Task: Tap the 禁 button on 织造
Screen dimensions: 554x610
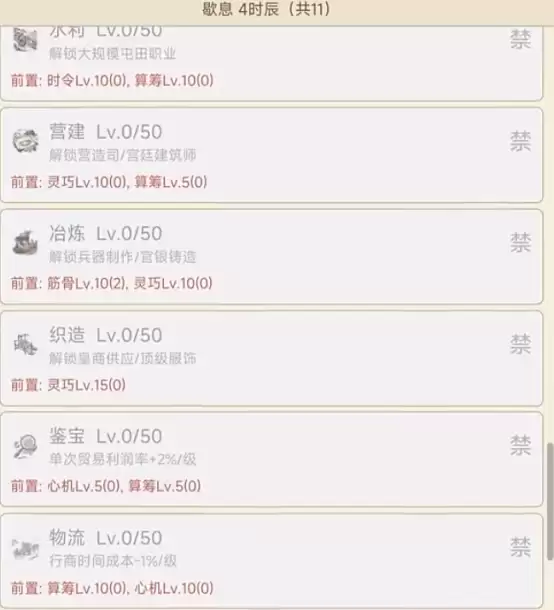Action: click(x=521, y=344)
